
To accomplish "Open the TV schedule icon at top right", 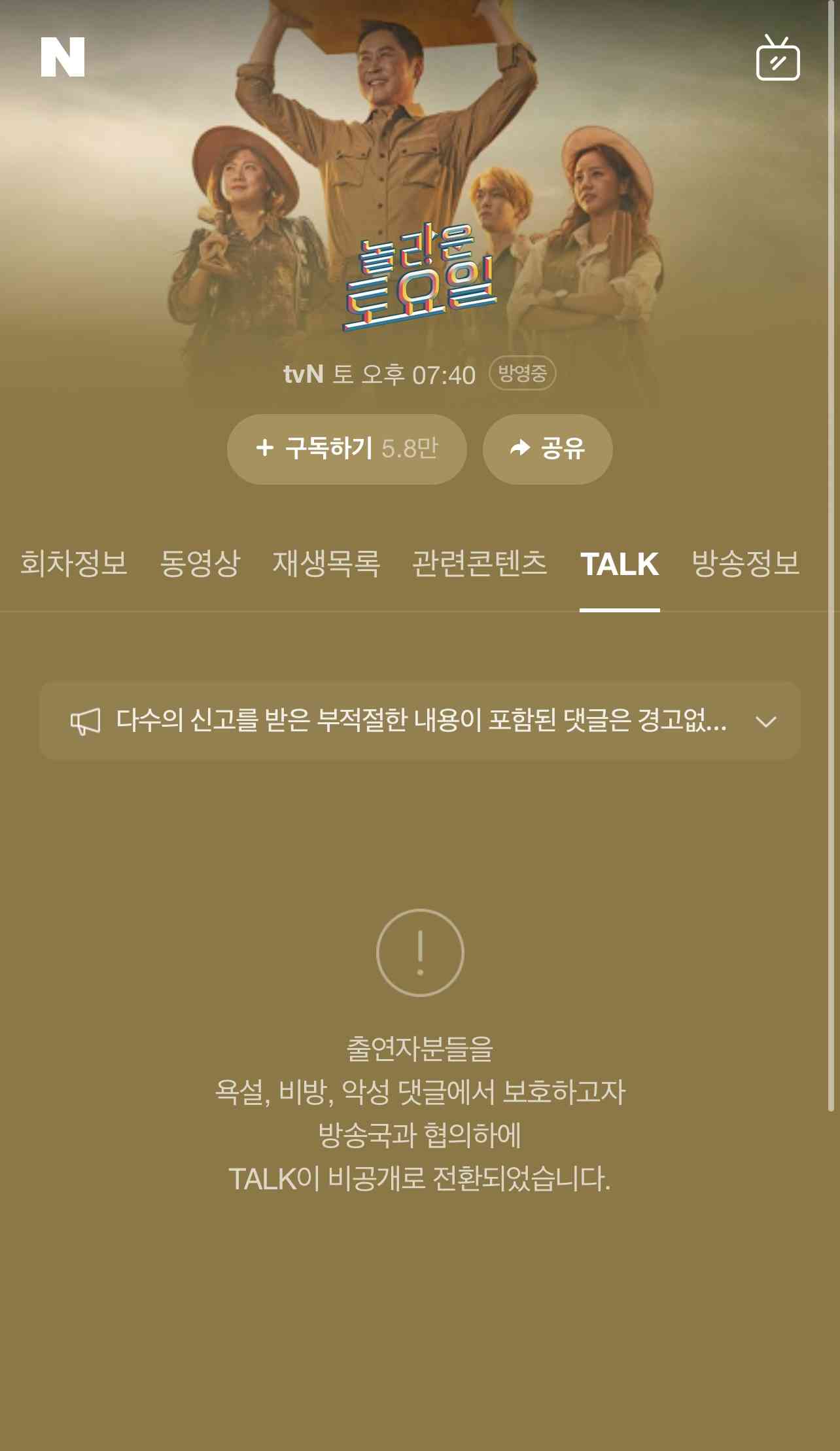I will coord(779,58).
